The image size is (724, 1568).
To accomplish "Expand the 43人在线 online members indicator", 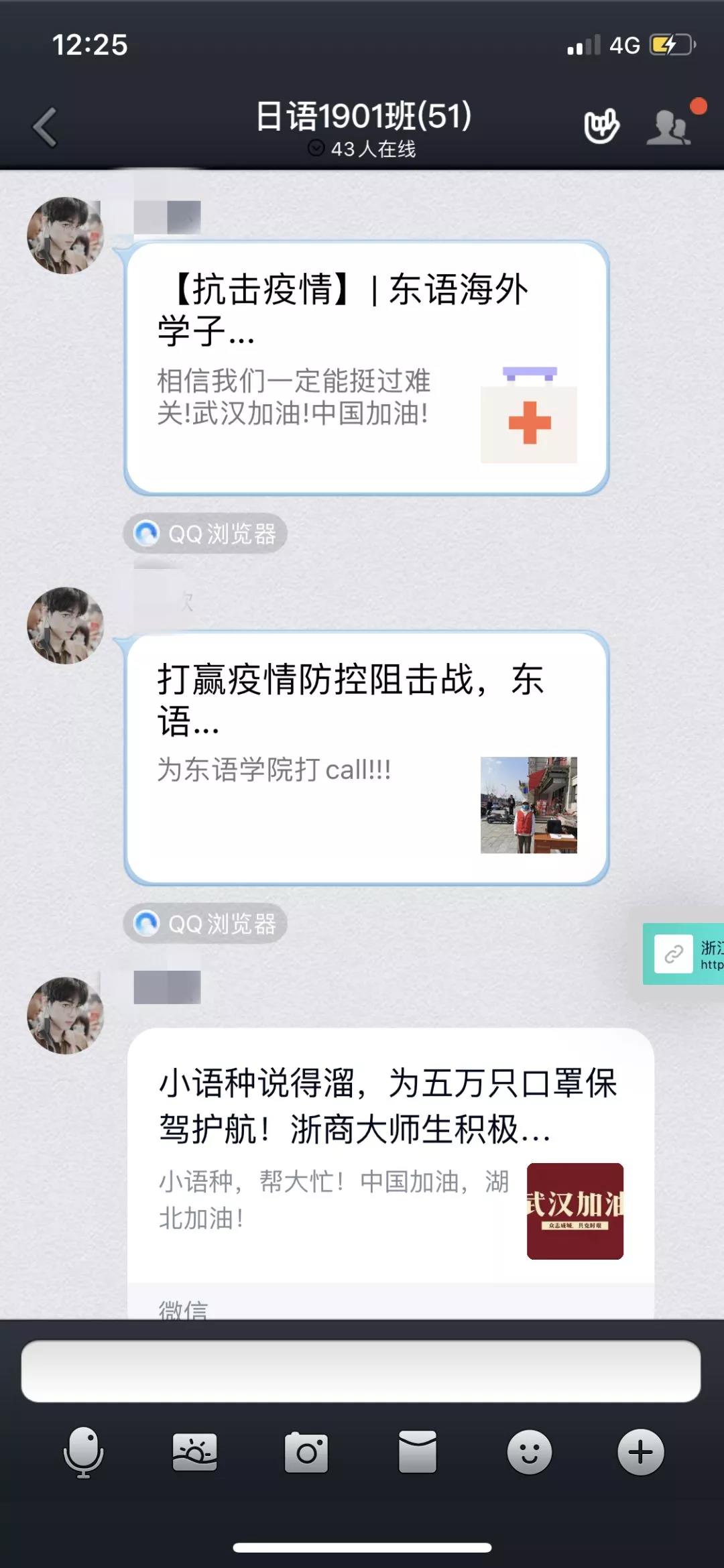I will pyautogui.click(x=362, y=149).
